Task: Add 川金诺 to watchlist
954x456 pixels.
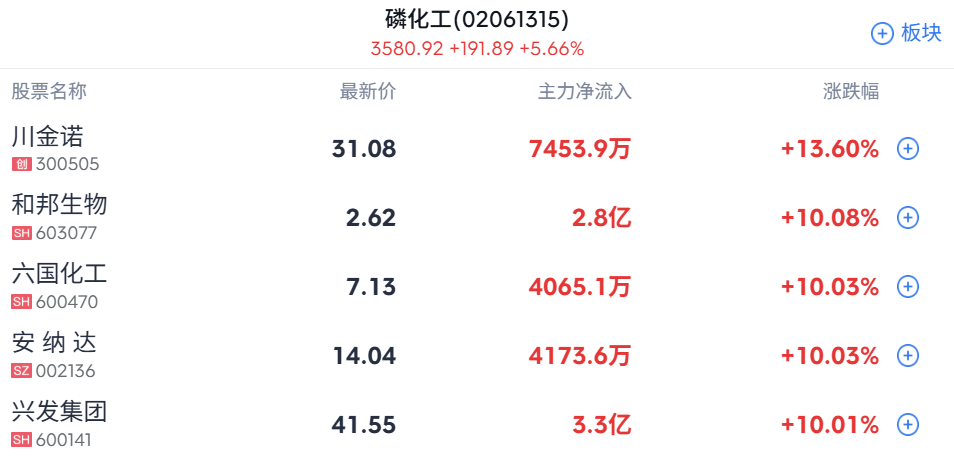Action: coord(907,149)
